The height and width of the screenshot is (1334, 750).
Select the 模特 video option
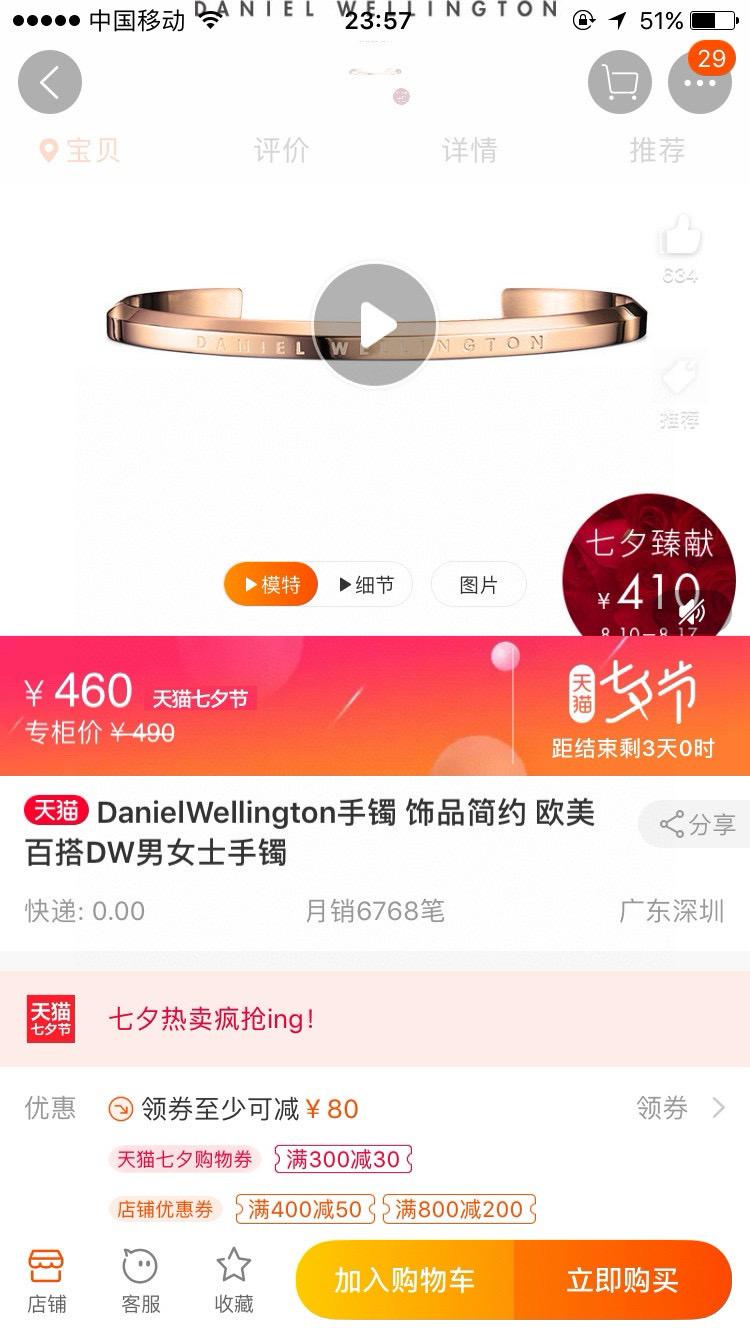270,585
